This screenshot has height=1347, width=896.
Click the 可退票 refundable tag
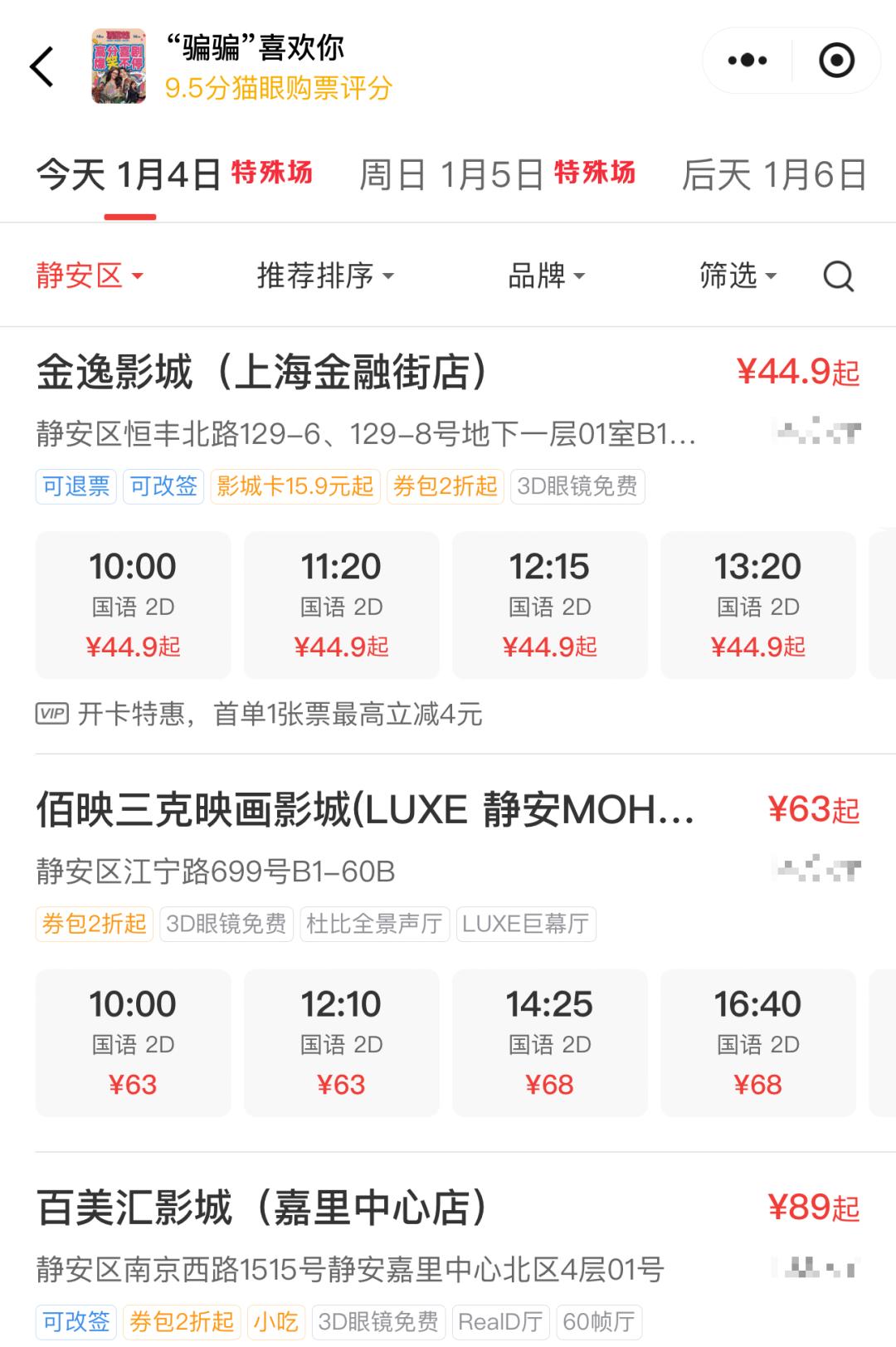point(74,487)
